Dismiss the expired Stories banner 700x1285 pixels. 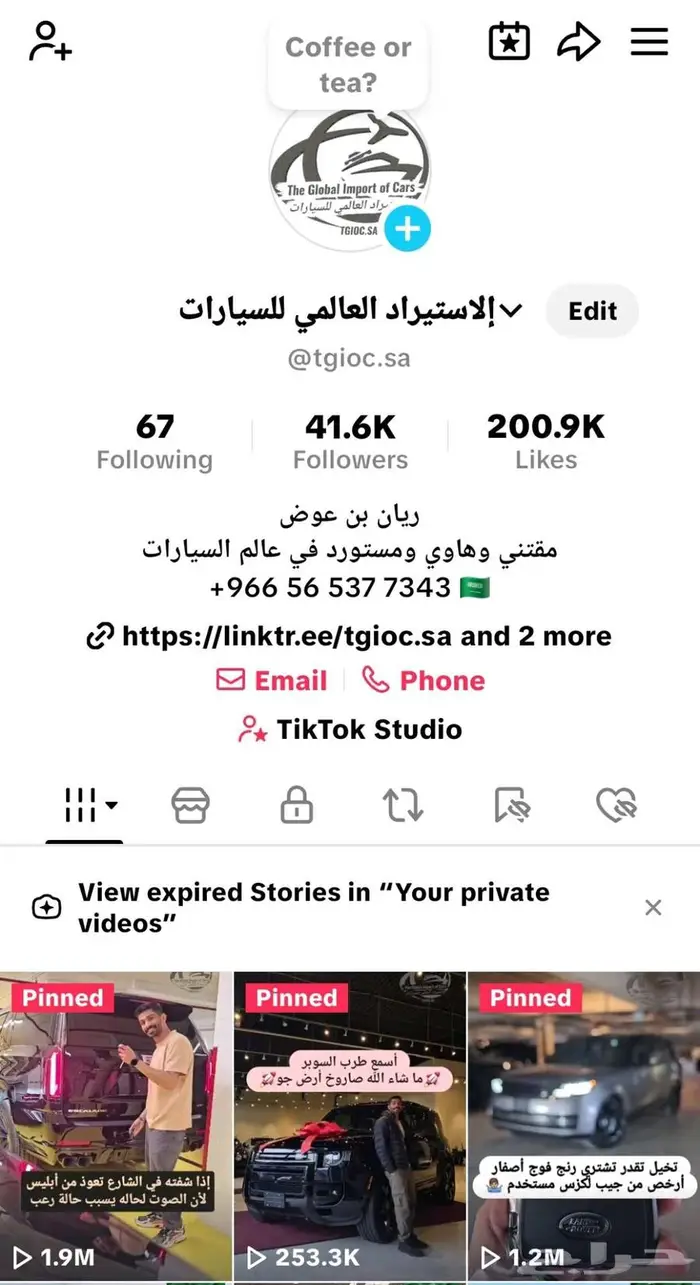(653, 907)
